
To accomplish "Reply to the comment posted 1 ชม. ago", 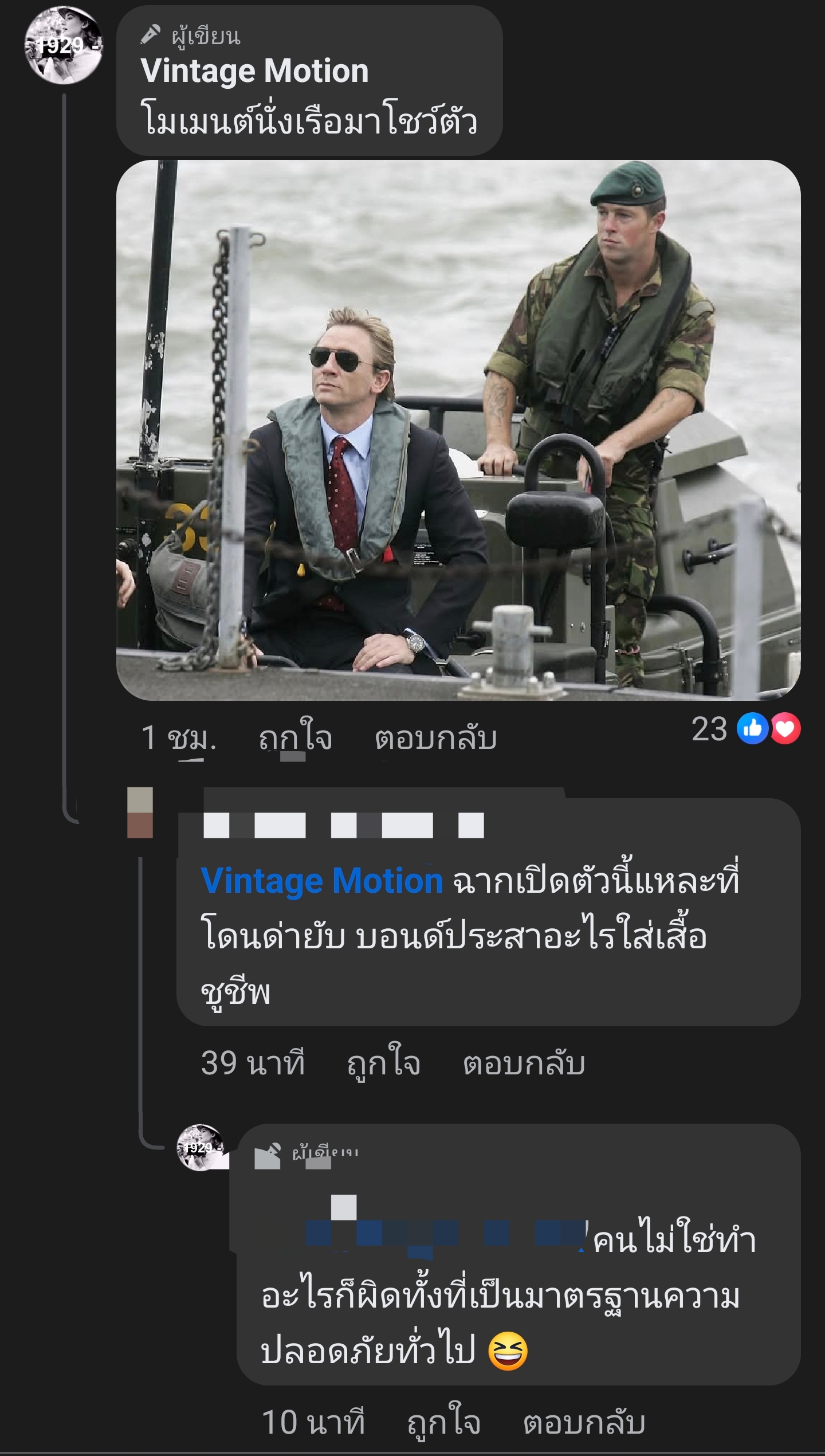I will 435,737.
